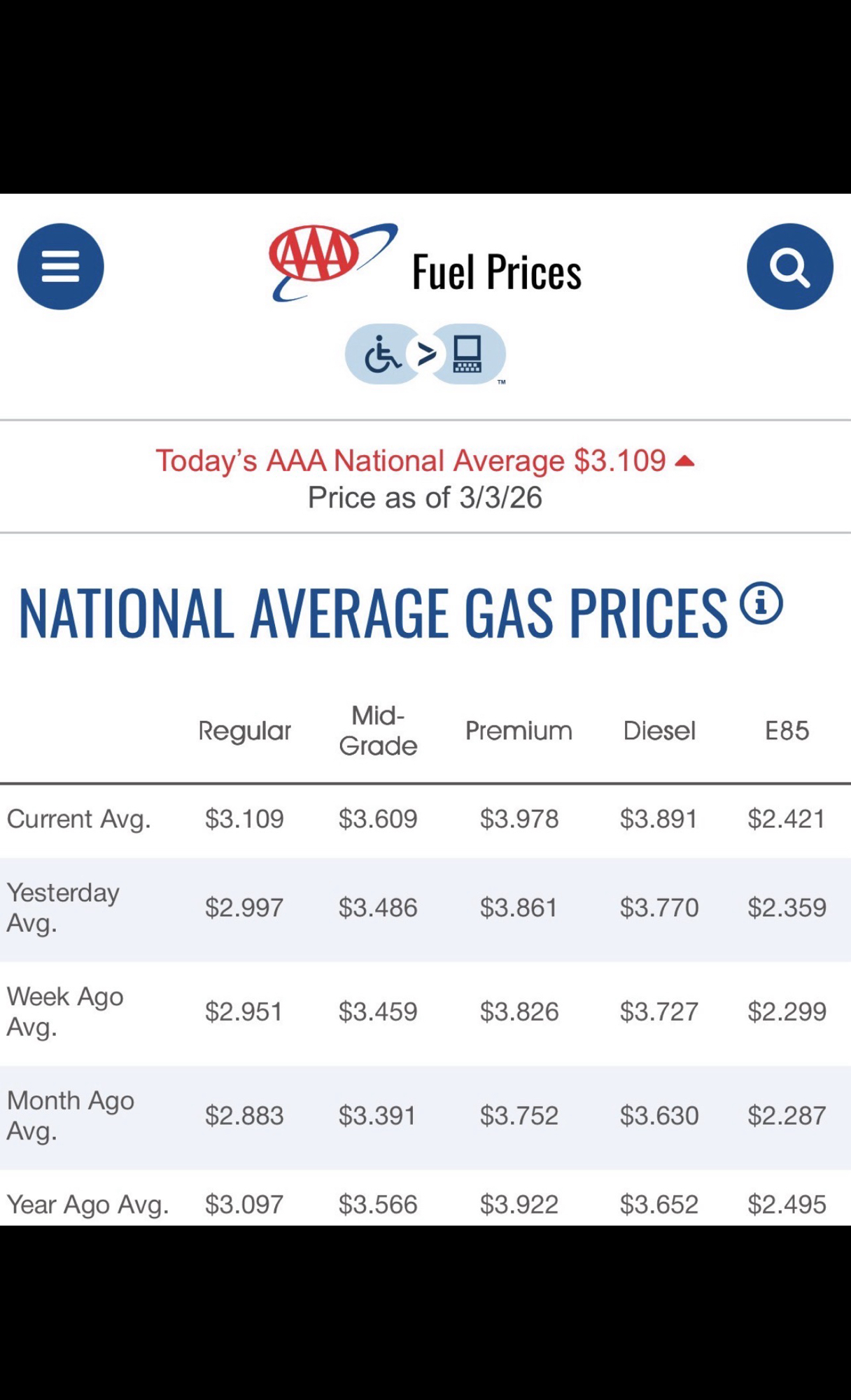
Task: Open the search magnifier button
Action: coord(789,267)
